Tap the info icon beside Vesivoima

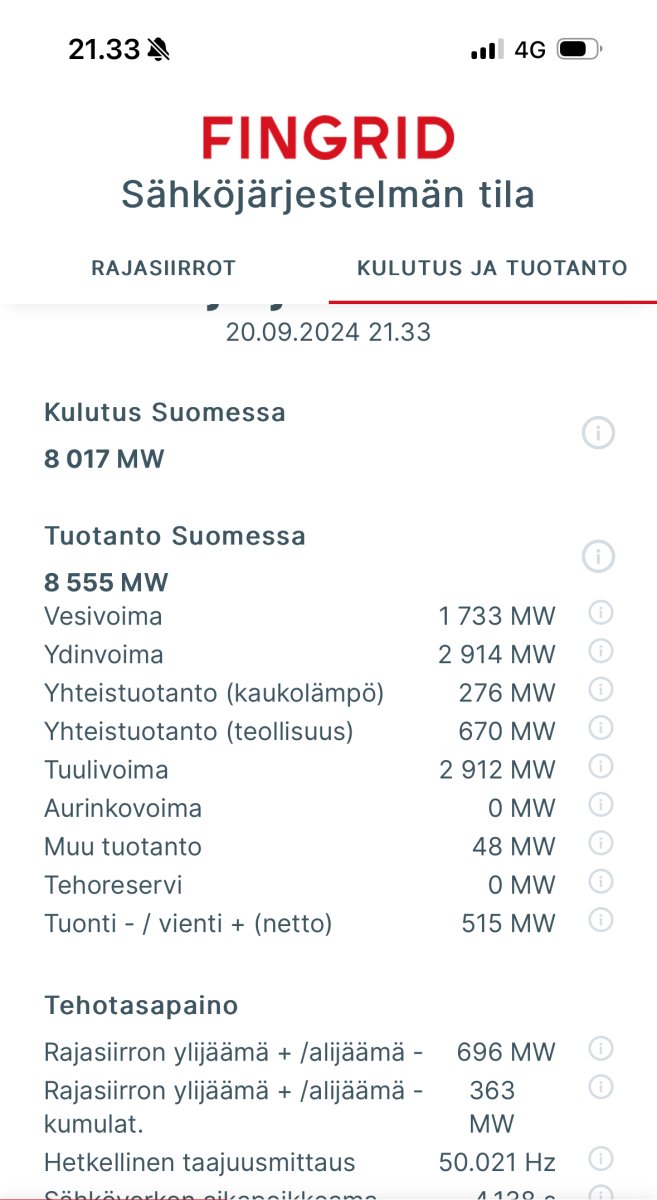coord(600,613)
